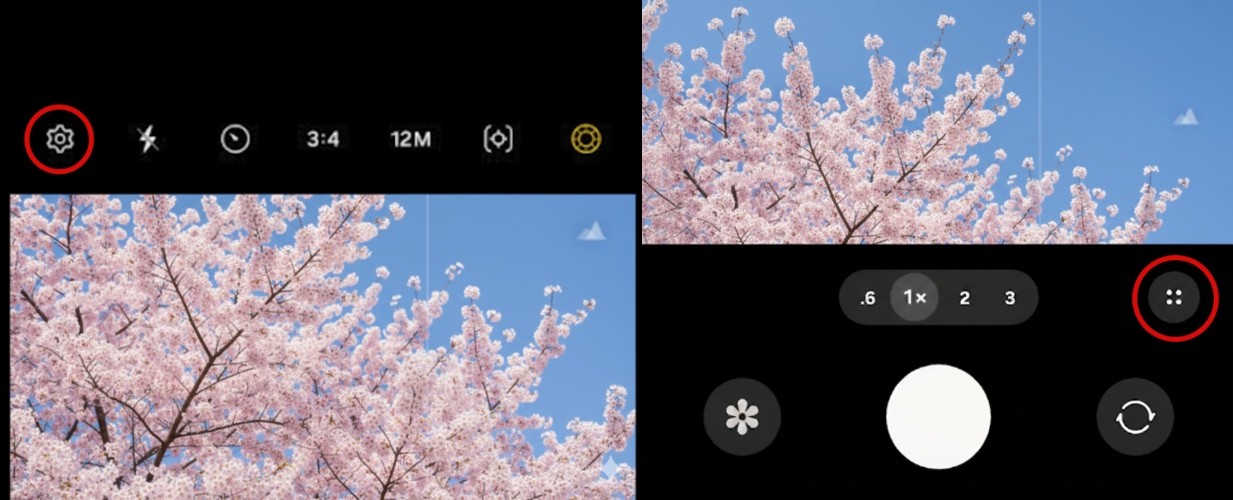
Task: Open camera settings gear
Action: tap(59, 139)
